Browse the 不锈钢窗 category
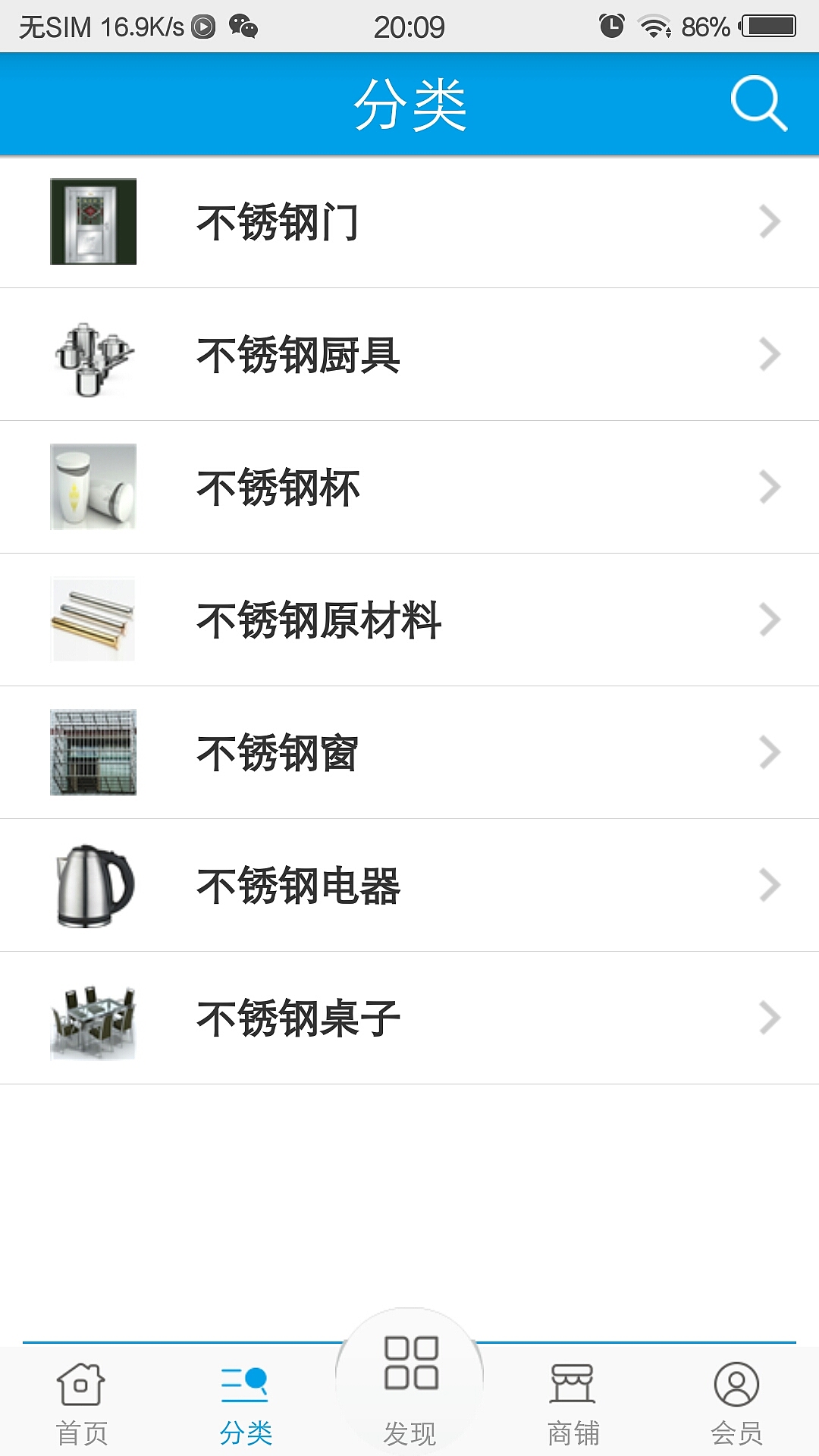Screen dimensions: 819x1456 click(409, 753)
